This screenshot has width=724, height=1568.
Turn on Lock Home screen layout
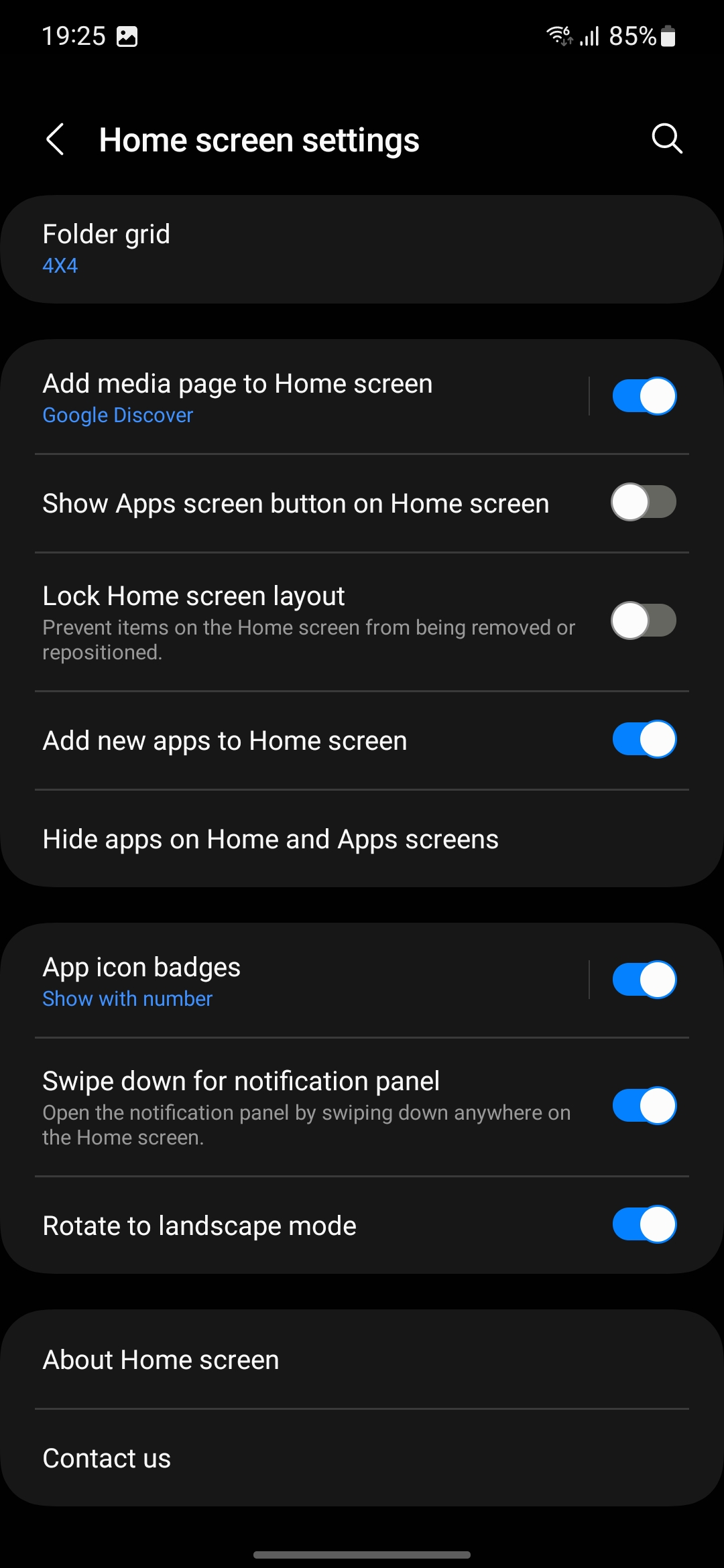644,621
